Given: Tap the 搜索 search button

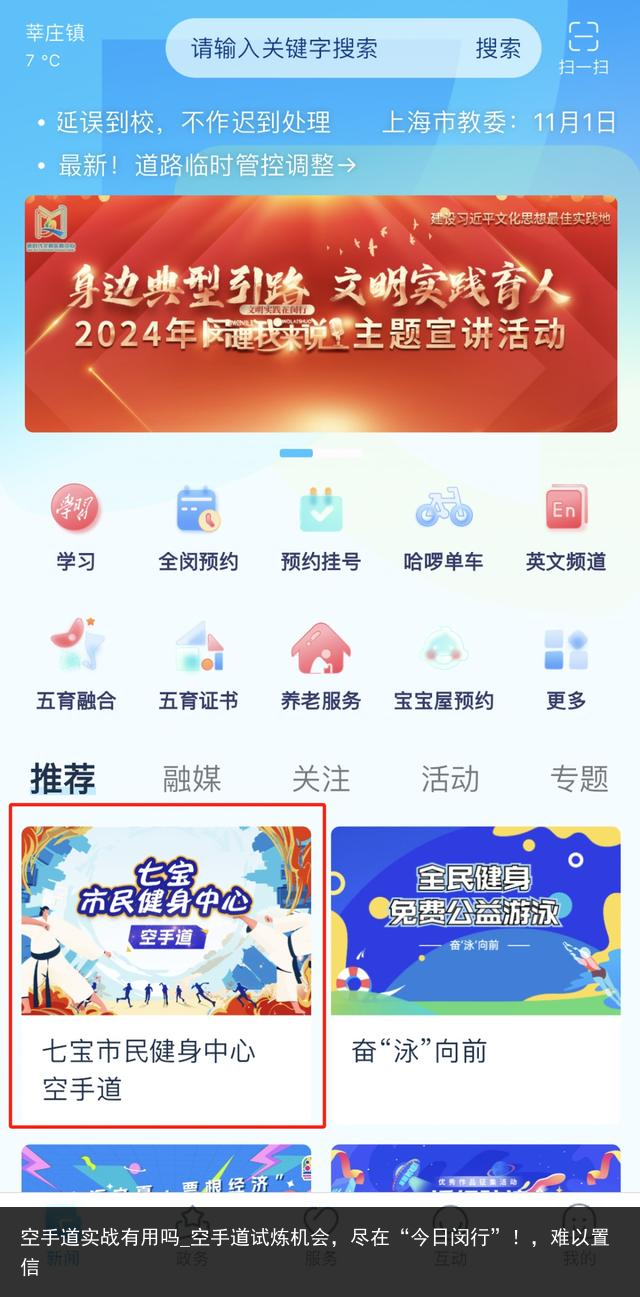Looking at the screenshot, I should click(x=497, y=47).
